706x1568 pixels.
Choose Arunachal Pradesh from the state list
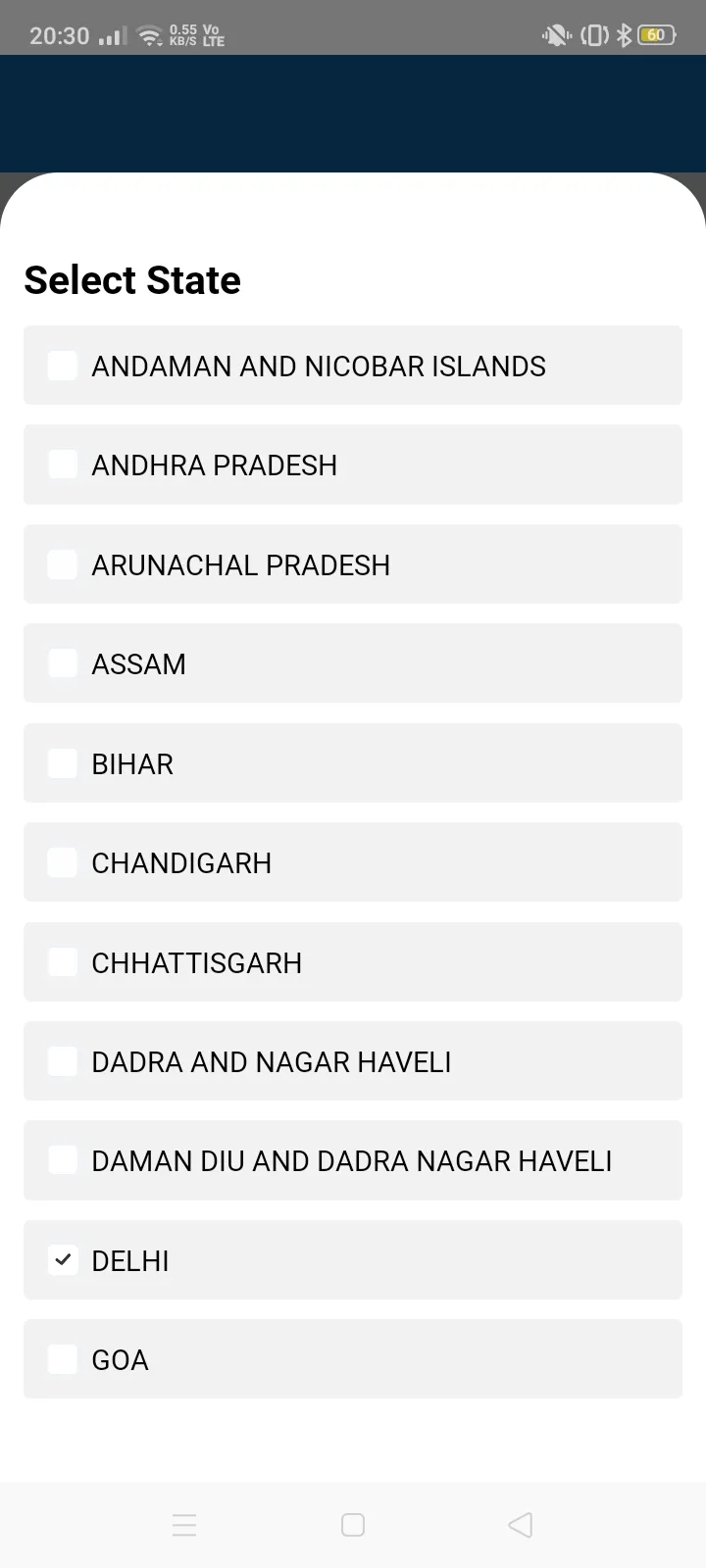pos(63,564)
